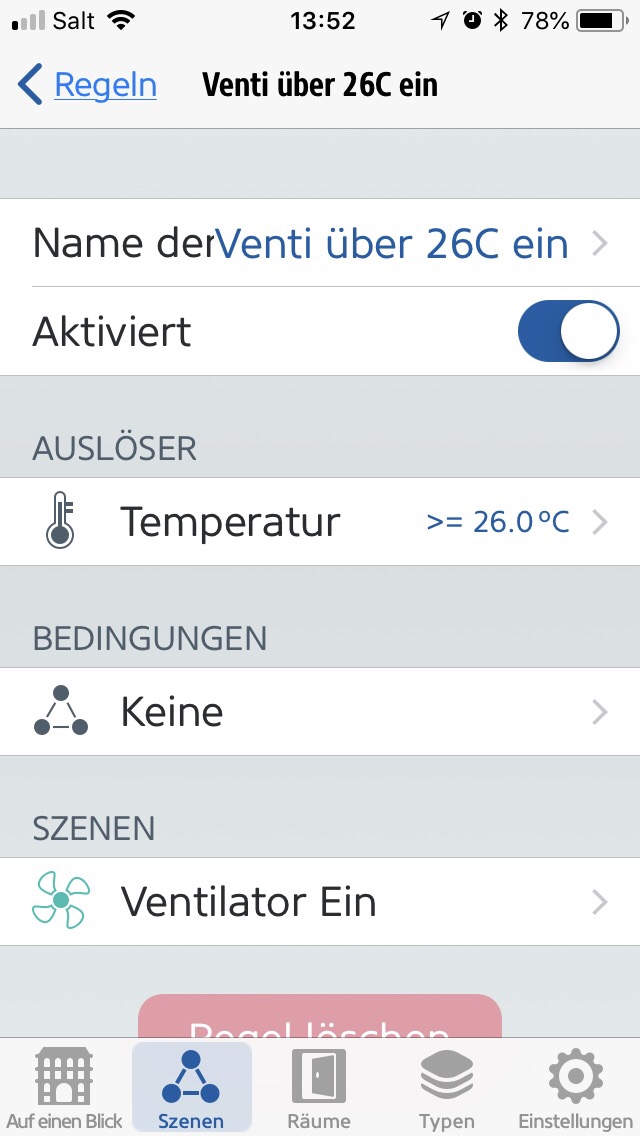This screenshot has height=1136, width=640.
Task: Toggle the Aktiviert switch off
Action: [x=567, y=331]
